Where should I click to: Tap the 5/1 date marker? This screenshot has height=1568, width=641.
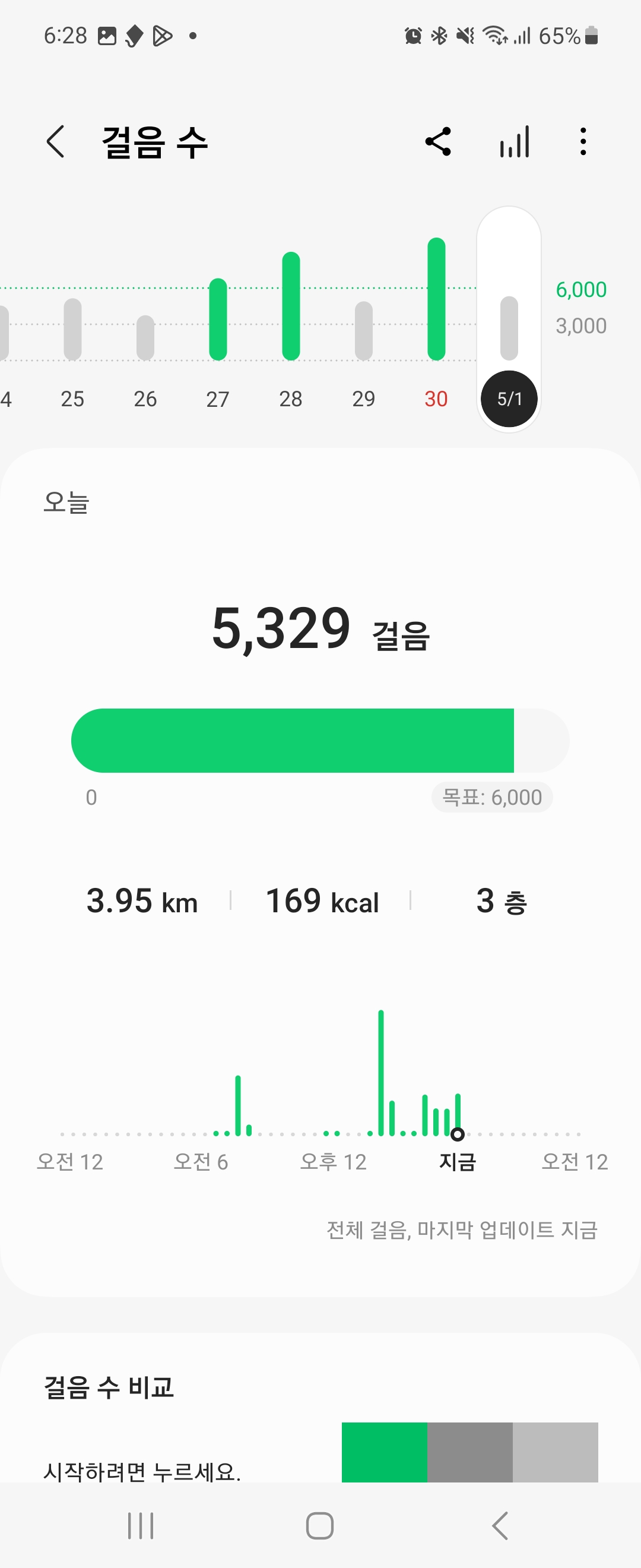[509, 399]
